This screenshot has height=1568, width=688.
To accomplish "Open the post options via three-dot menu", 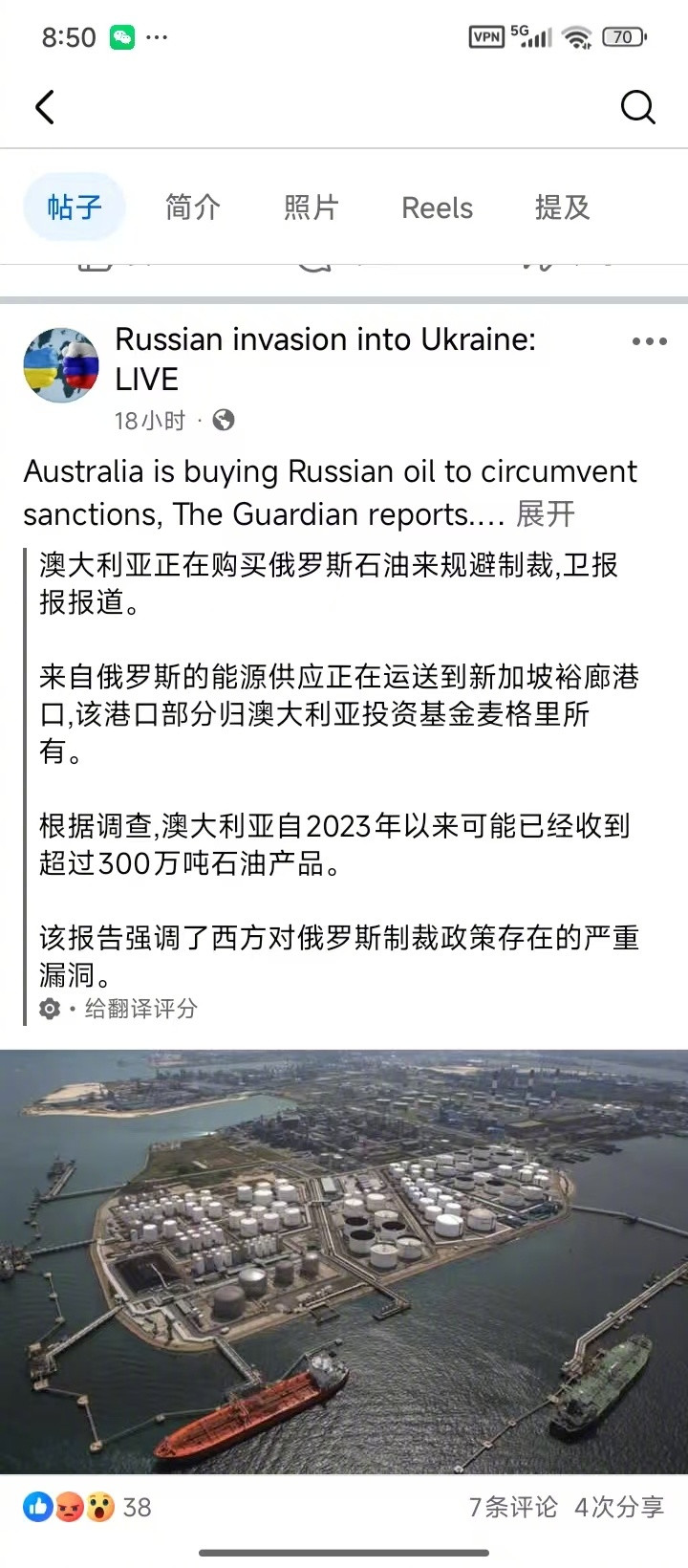I will tap(648, 340).
